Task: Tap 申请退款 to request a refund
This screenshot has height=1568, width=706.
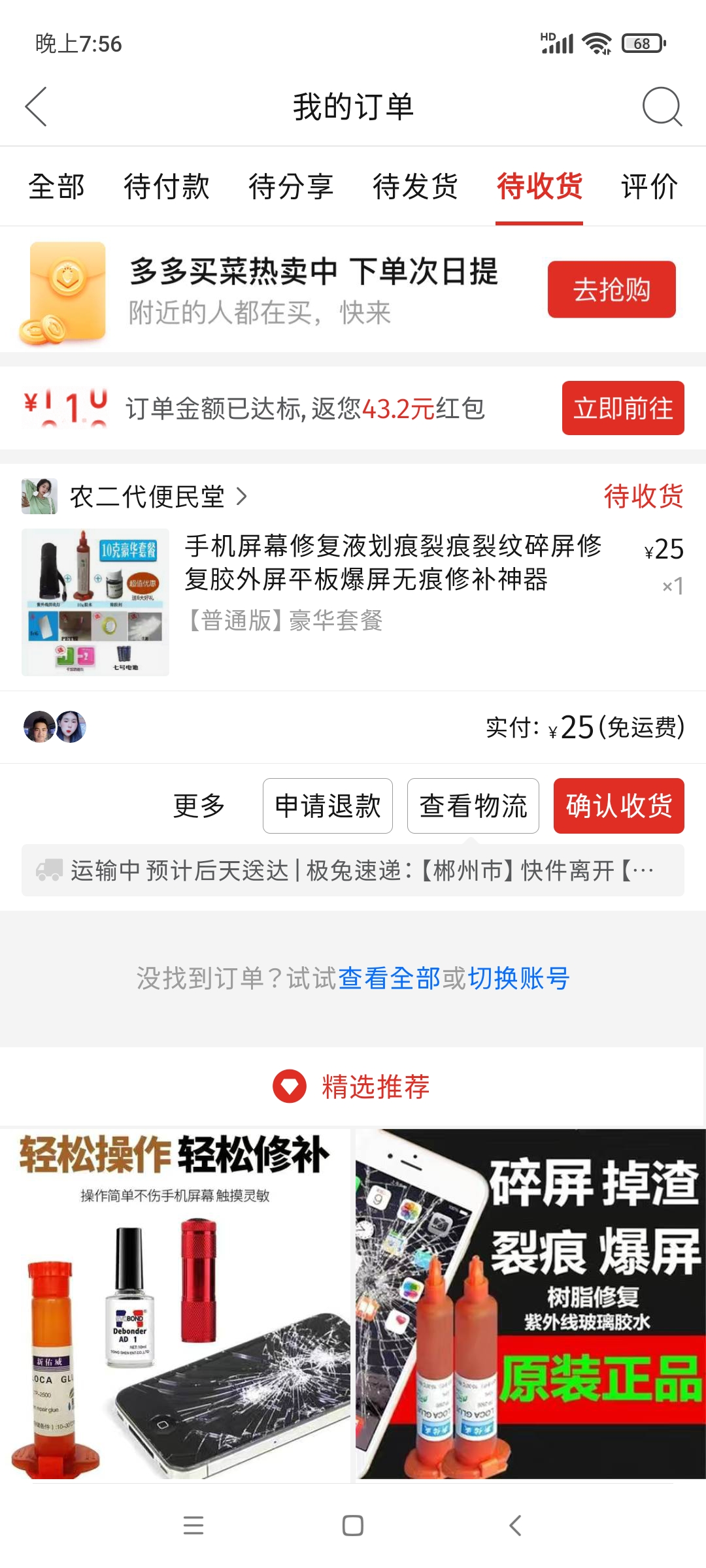Action: 328,806
